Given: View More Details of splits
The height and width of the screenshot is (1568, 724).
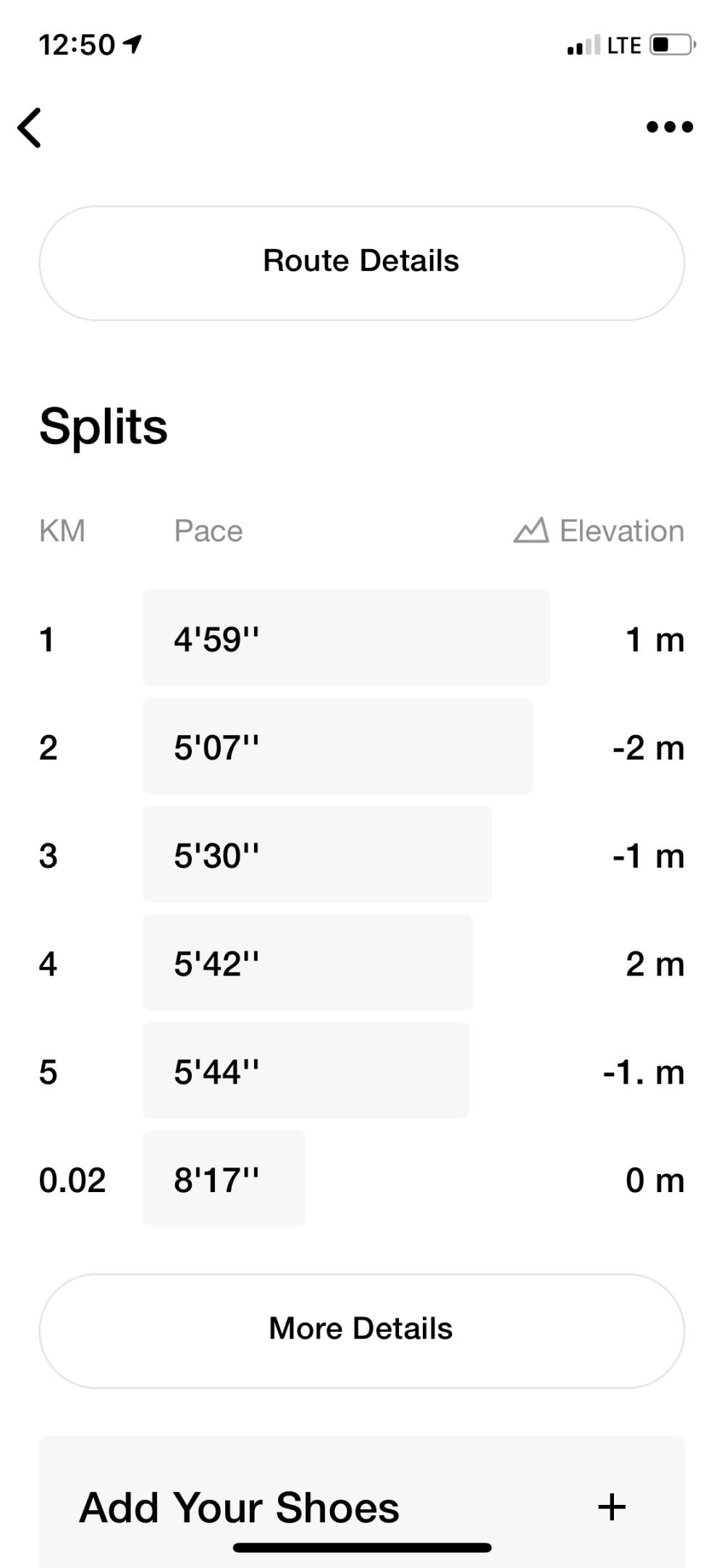Looking at the screenshot, I should point(361,1330).
